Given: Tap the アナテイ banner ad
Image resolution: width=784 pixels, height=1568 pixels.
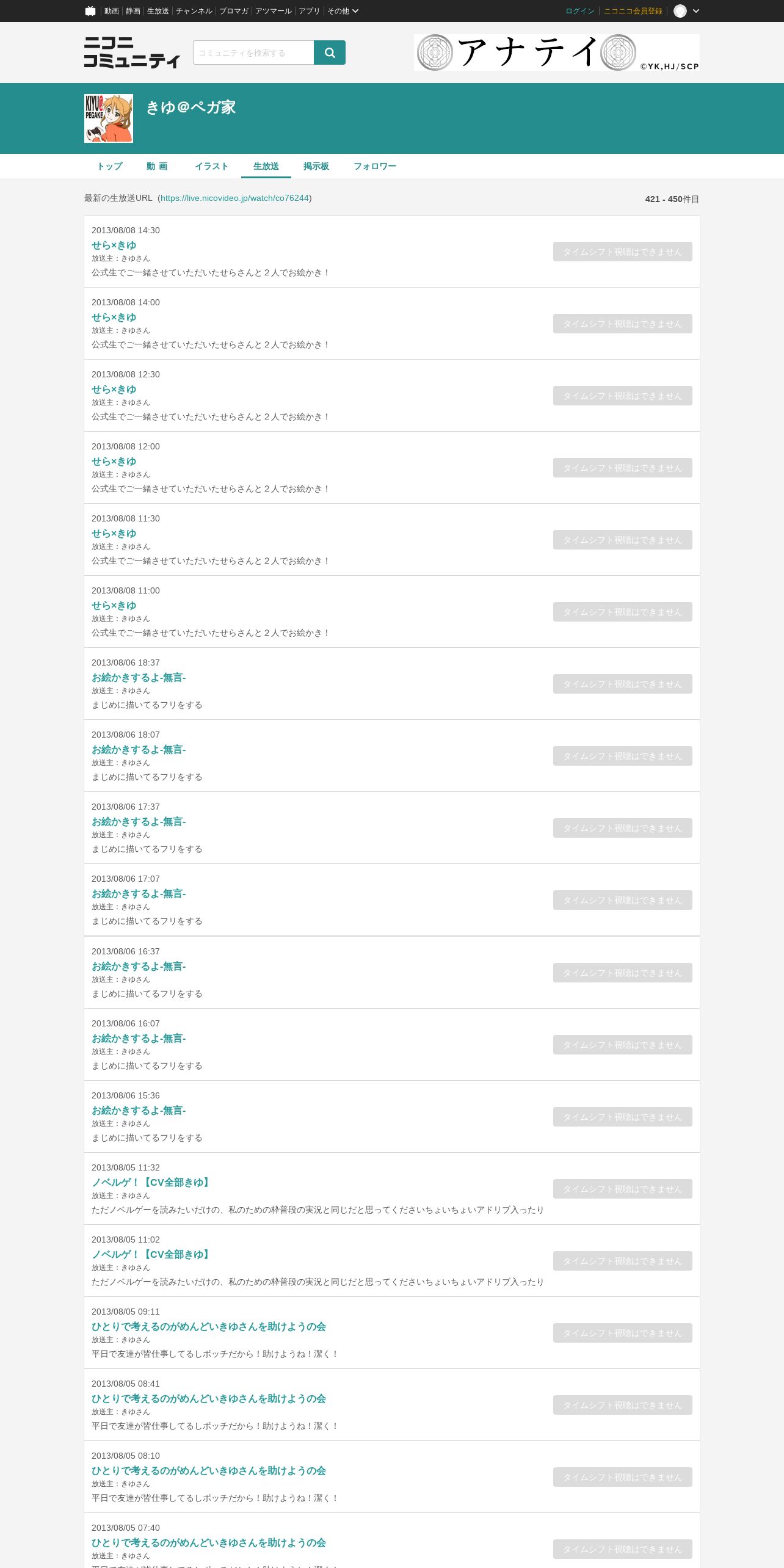Looking at the screenshot, I should (556, 53).
